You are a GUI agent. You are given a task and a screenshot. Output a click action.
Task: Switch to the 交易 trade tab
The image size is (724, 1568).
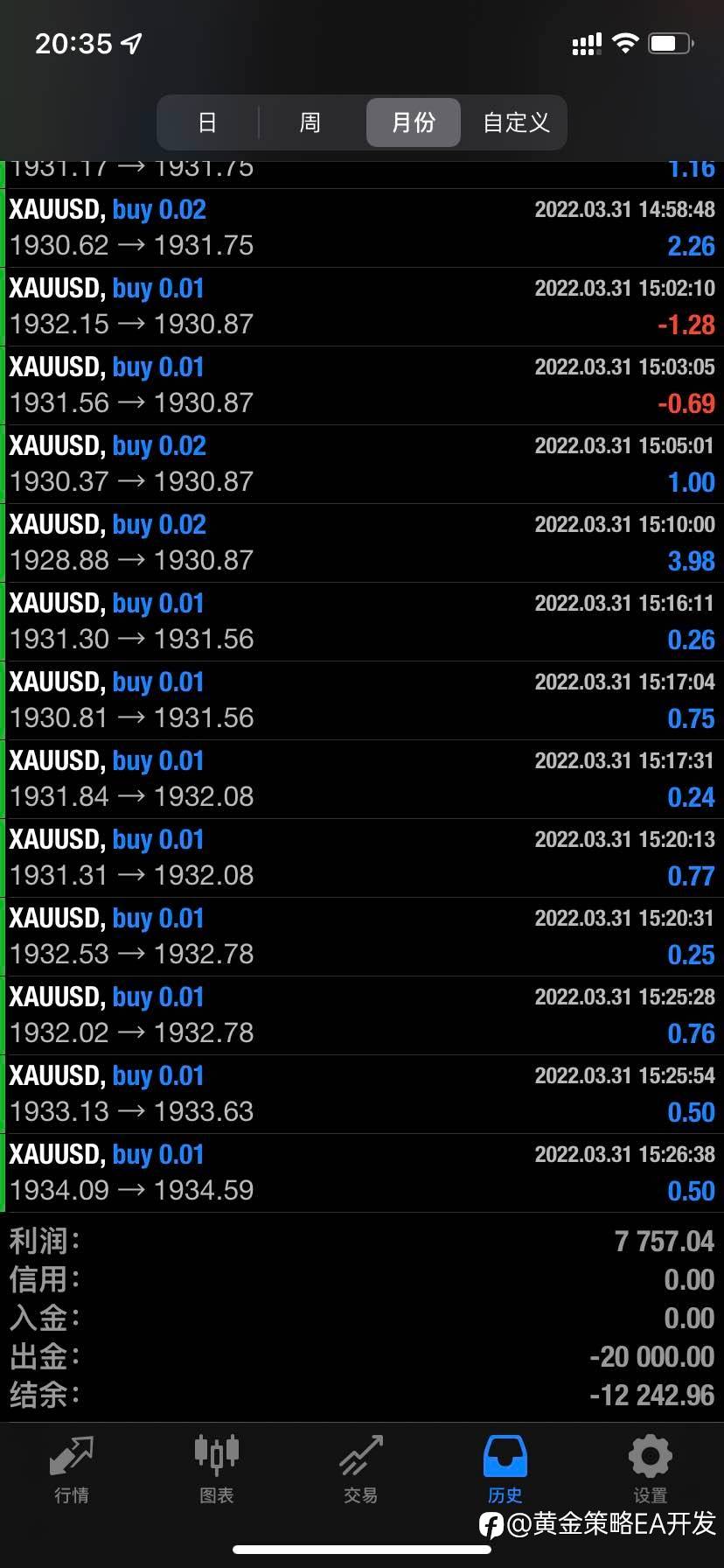(x=361, y=1469)
